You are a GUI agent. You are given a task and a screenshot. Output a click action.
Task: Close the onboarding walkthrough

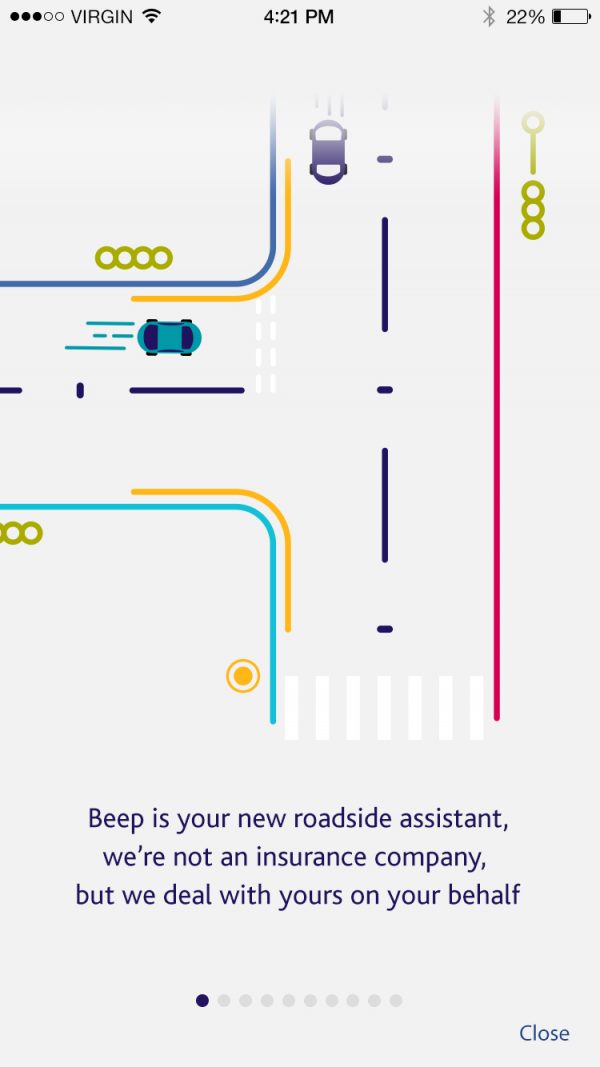(544, 1033)
